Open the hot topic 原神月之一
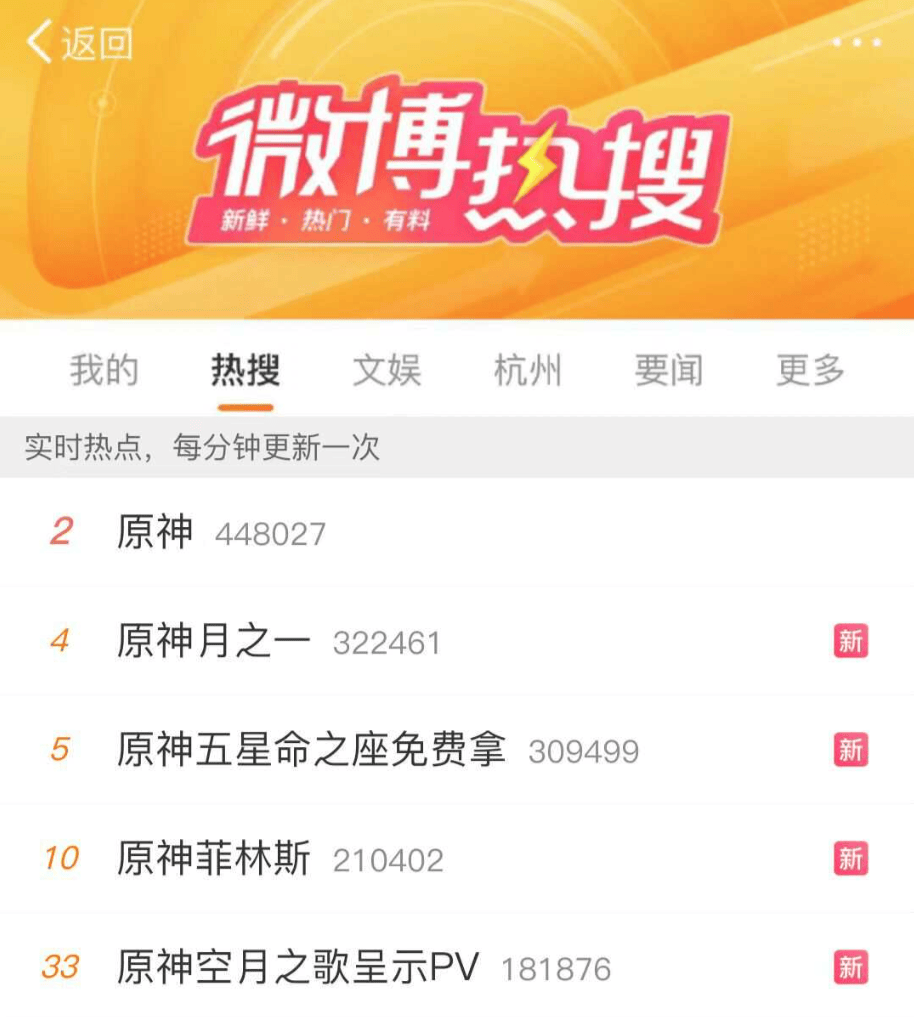 [x=214, y=642]
